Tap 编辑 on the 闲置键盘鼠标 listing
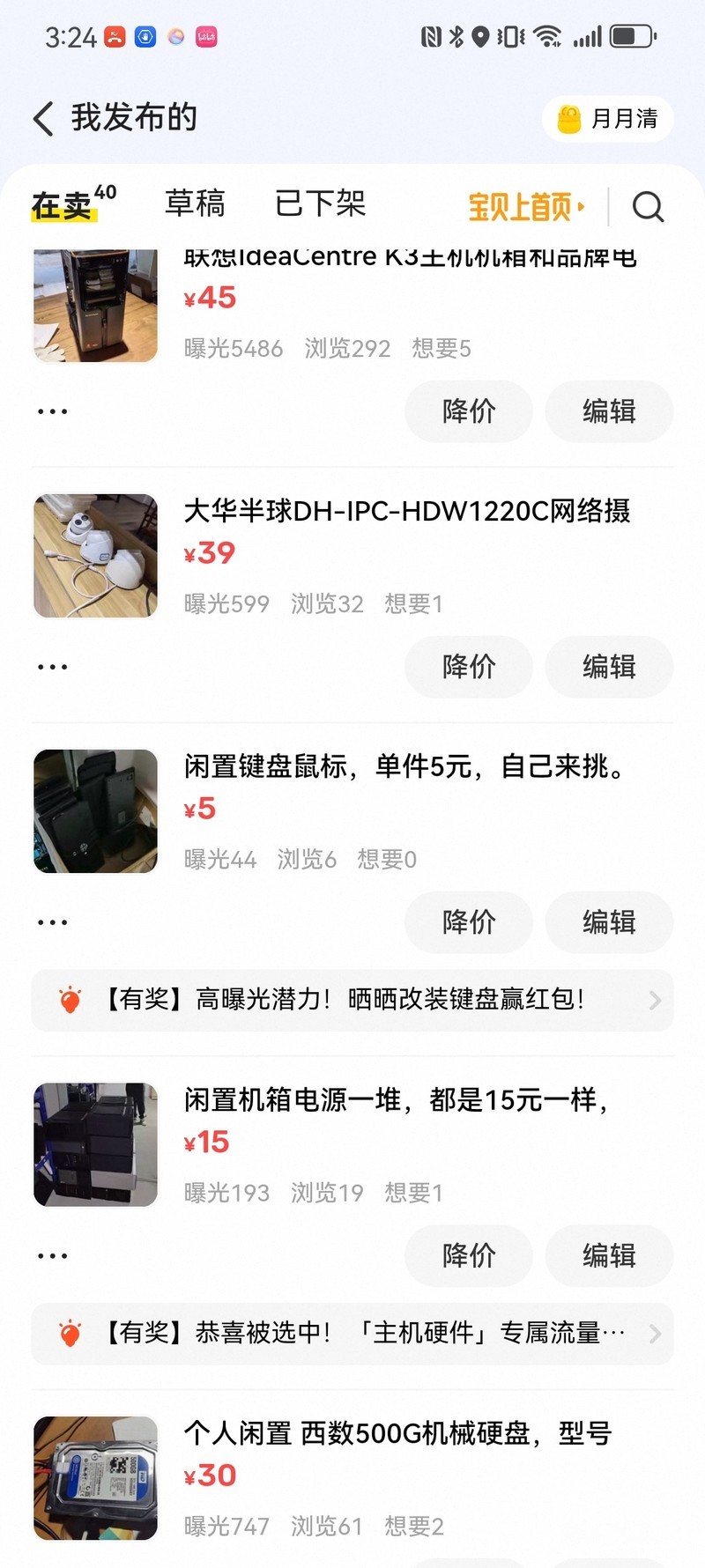Viewport: 705px width, 1568px height. pyautogui.click(x=609, y=922)
